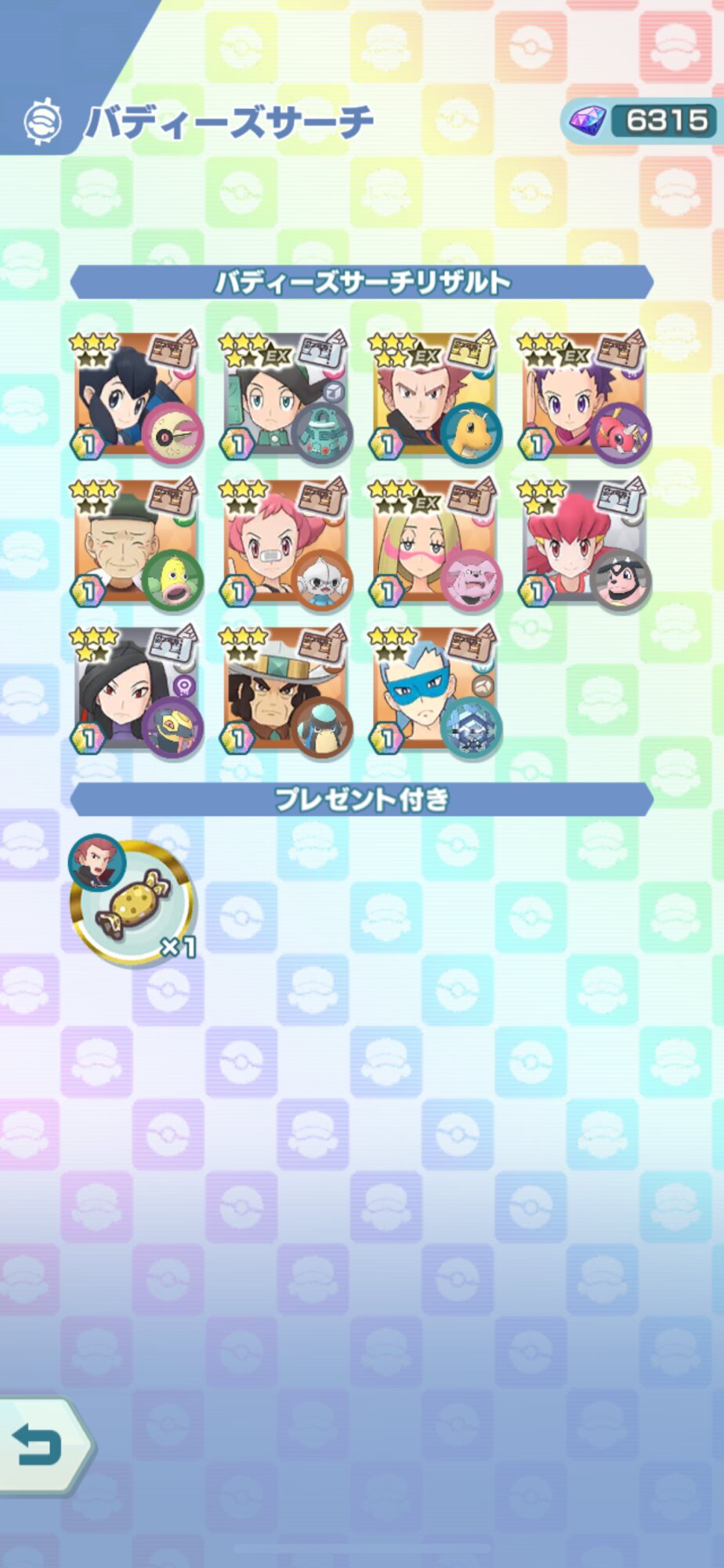Select the first sync pair with Dunsparce
Screen dimensions: 724x1568
coord(136,396)
